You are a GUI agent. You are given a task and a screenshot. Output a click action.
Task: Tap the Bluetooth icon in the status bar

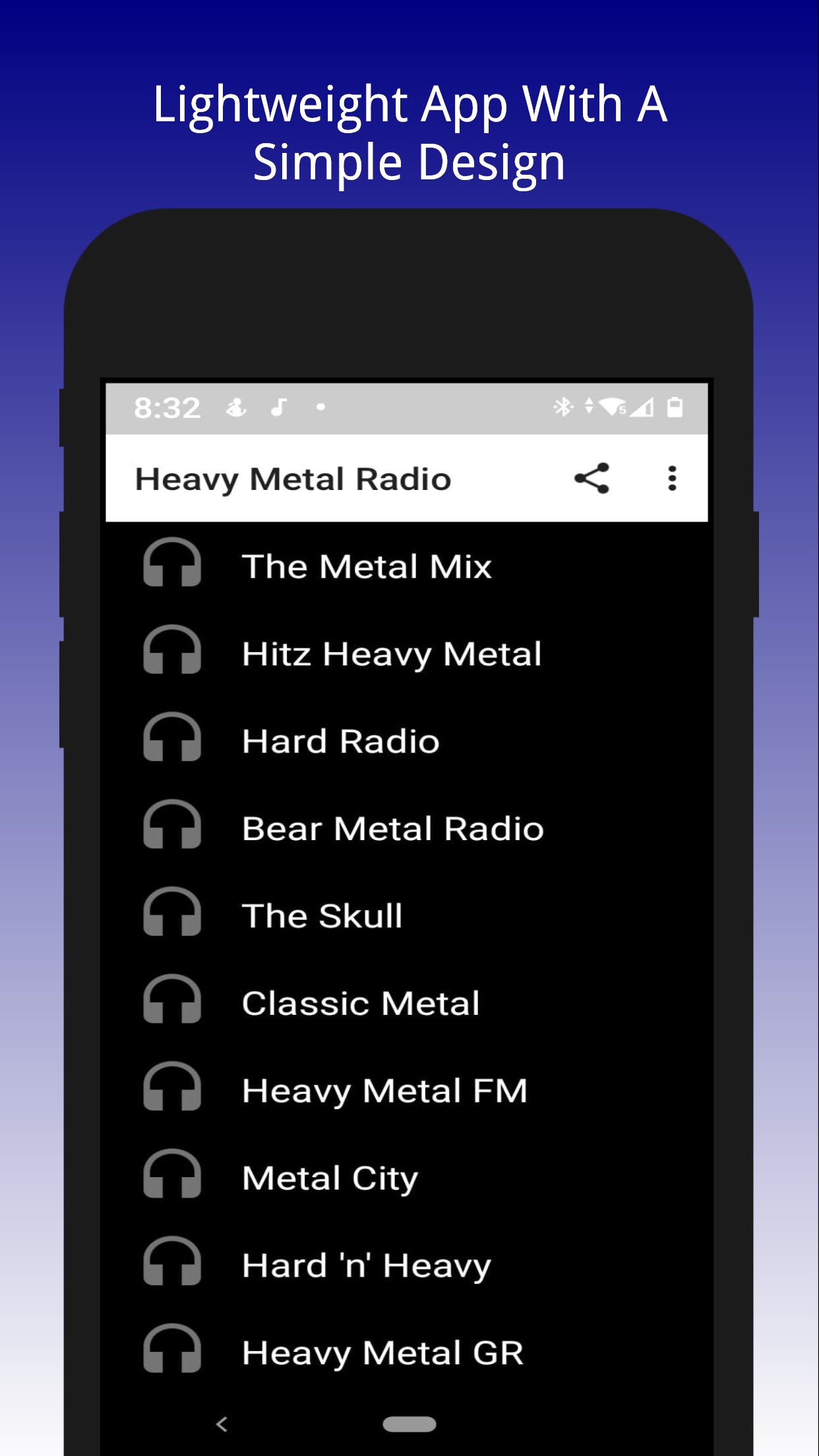coord(563,407)
